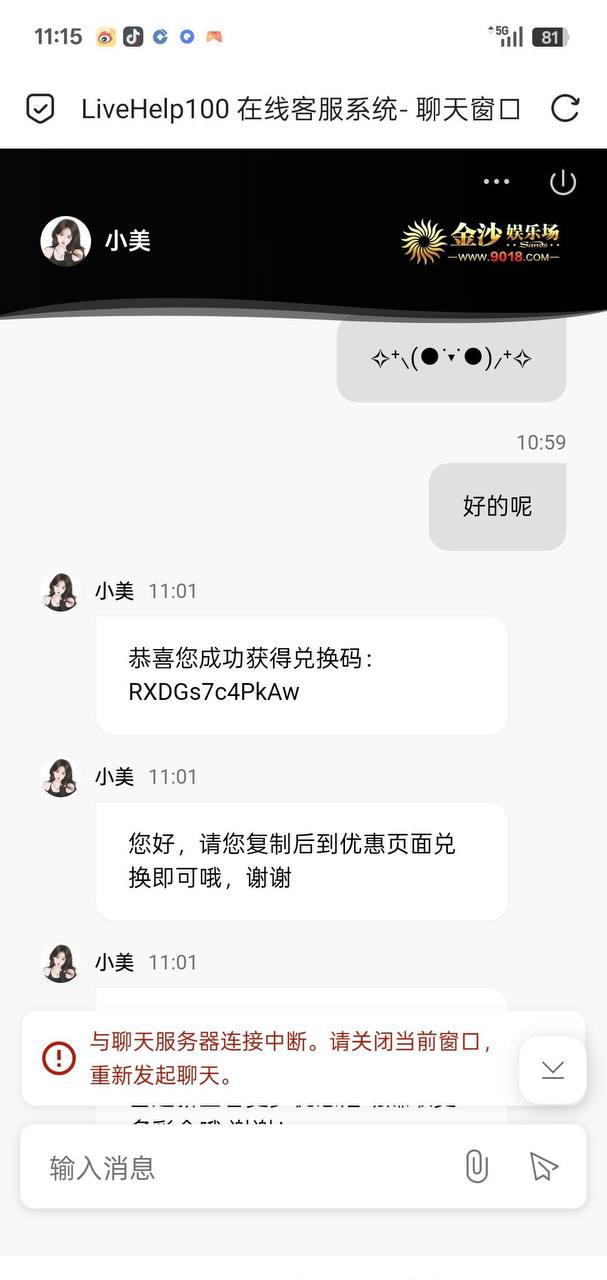Open the three-dot chat options menu

click(x=496, y=182)
